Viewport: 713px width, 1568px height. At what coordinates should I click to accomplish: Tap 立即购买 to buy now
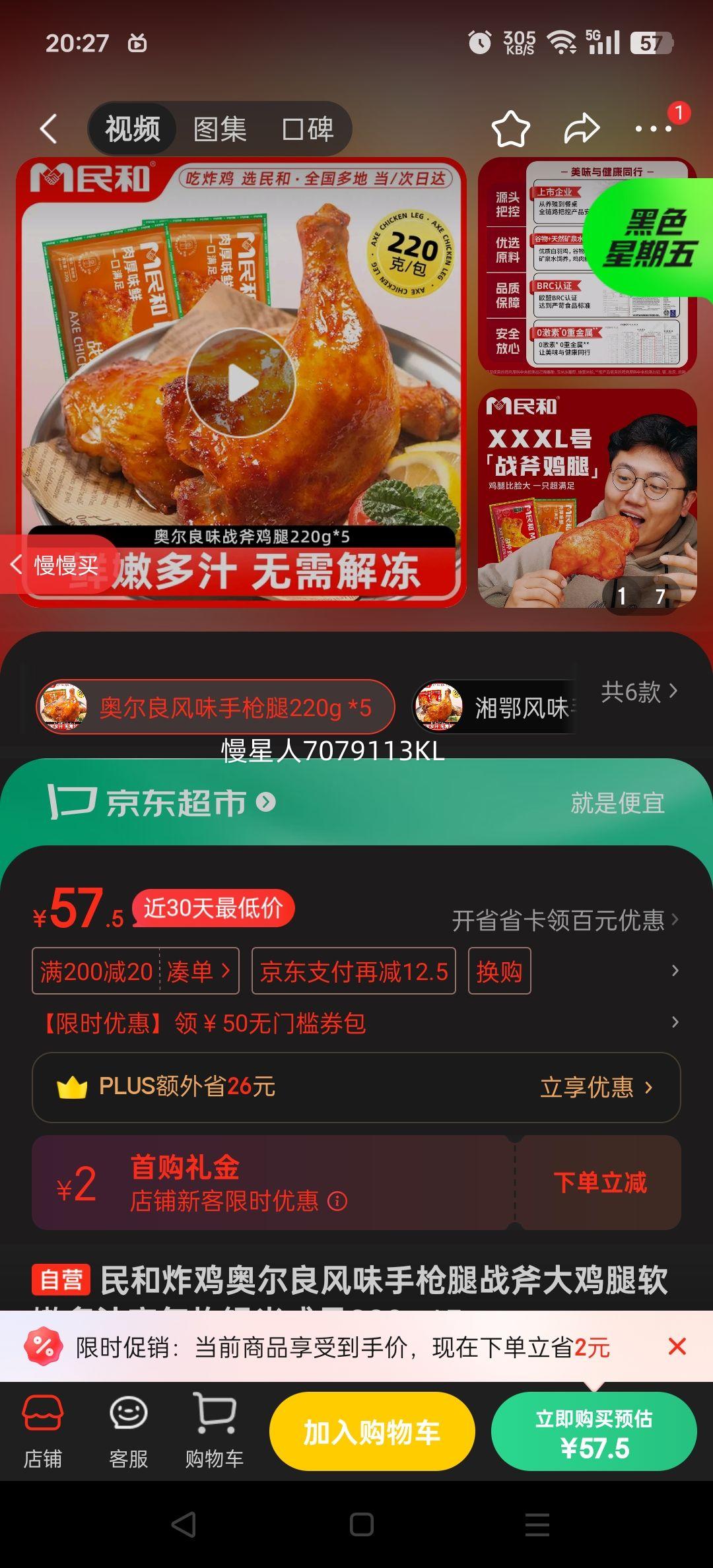(x=594, y=1431)
